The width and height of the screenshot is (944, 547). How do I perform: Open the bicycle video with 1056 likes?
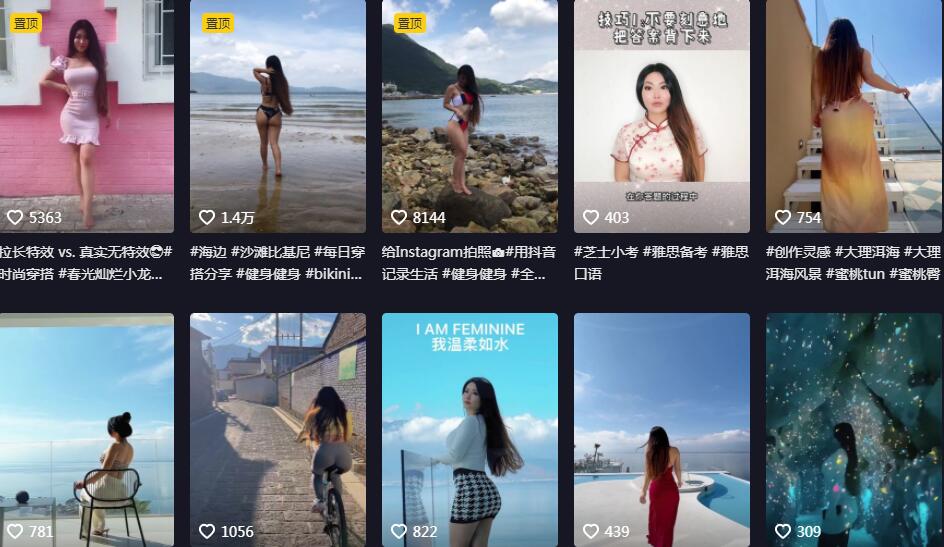277,430
